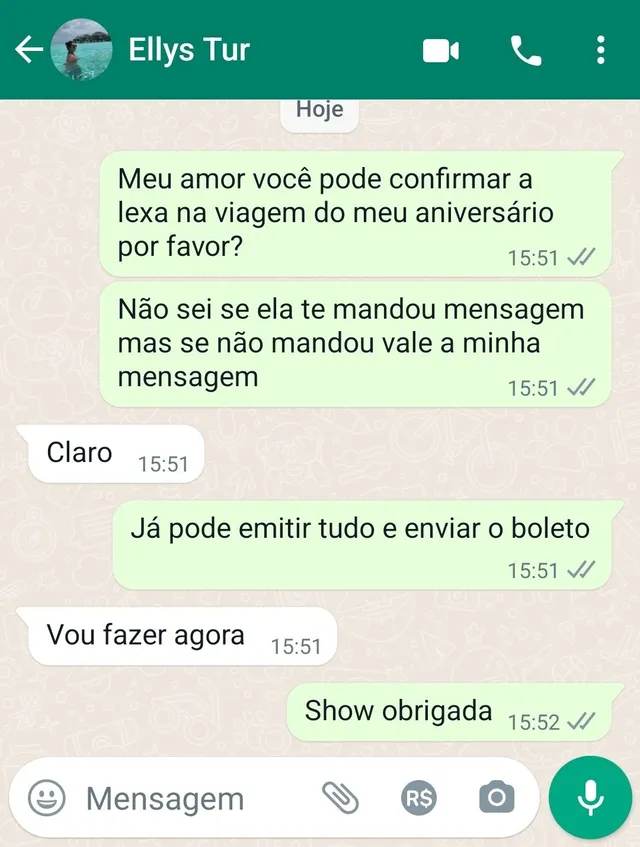This screenshot has width=640, height=847.
Task: Open the camera to send a photo
Action: tap(496, 798)
